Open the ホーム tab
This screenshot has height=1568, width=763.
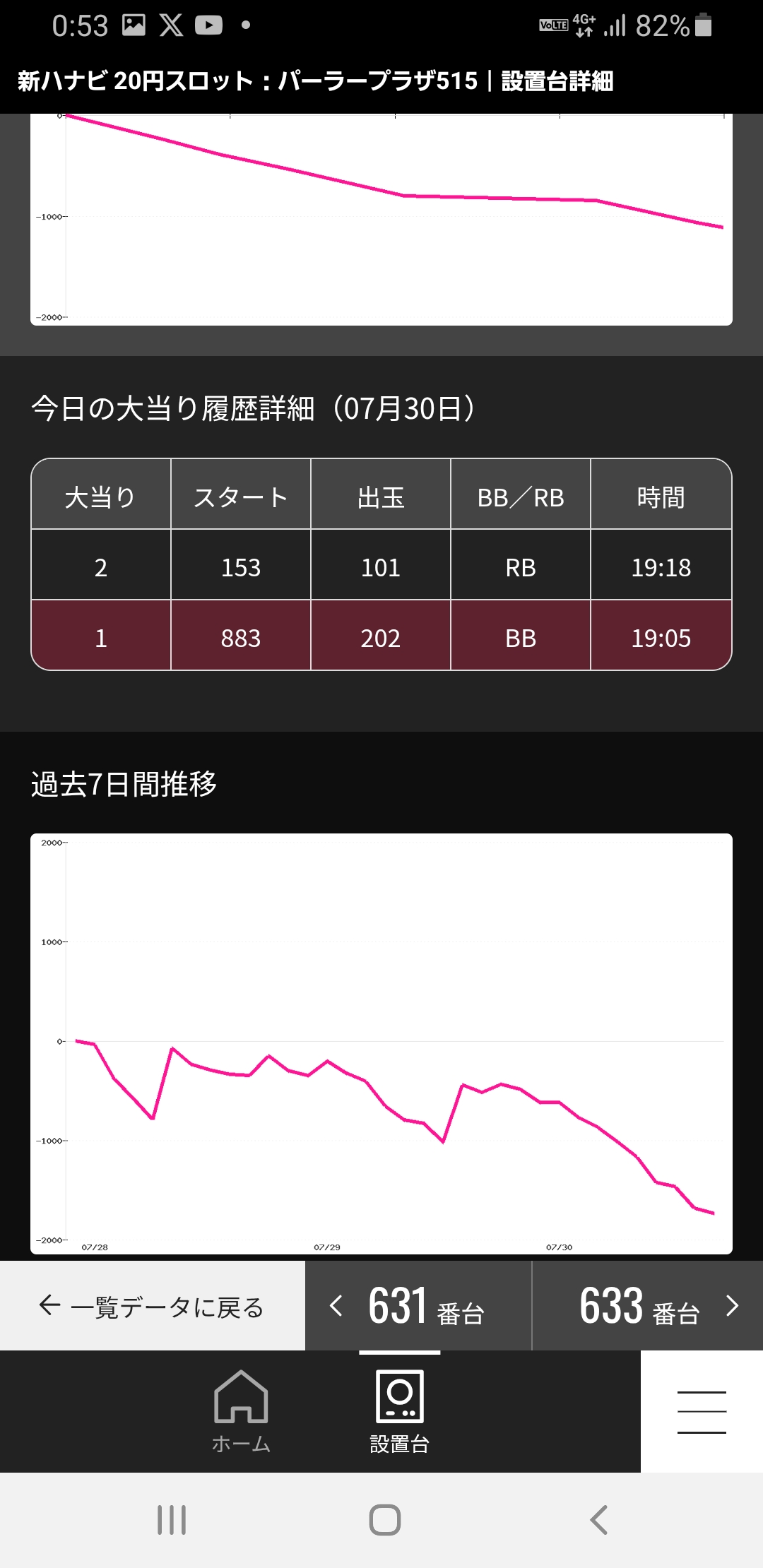[241, 1411]
